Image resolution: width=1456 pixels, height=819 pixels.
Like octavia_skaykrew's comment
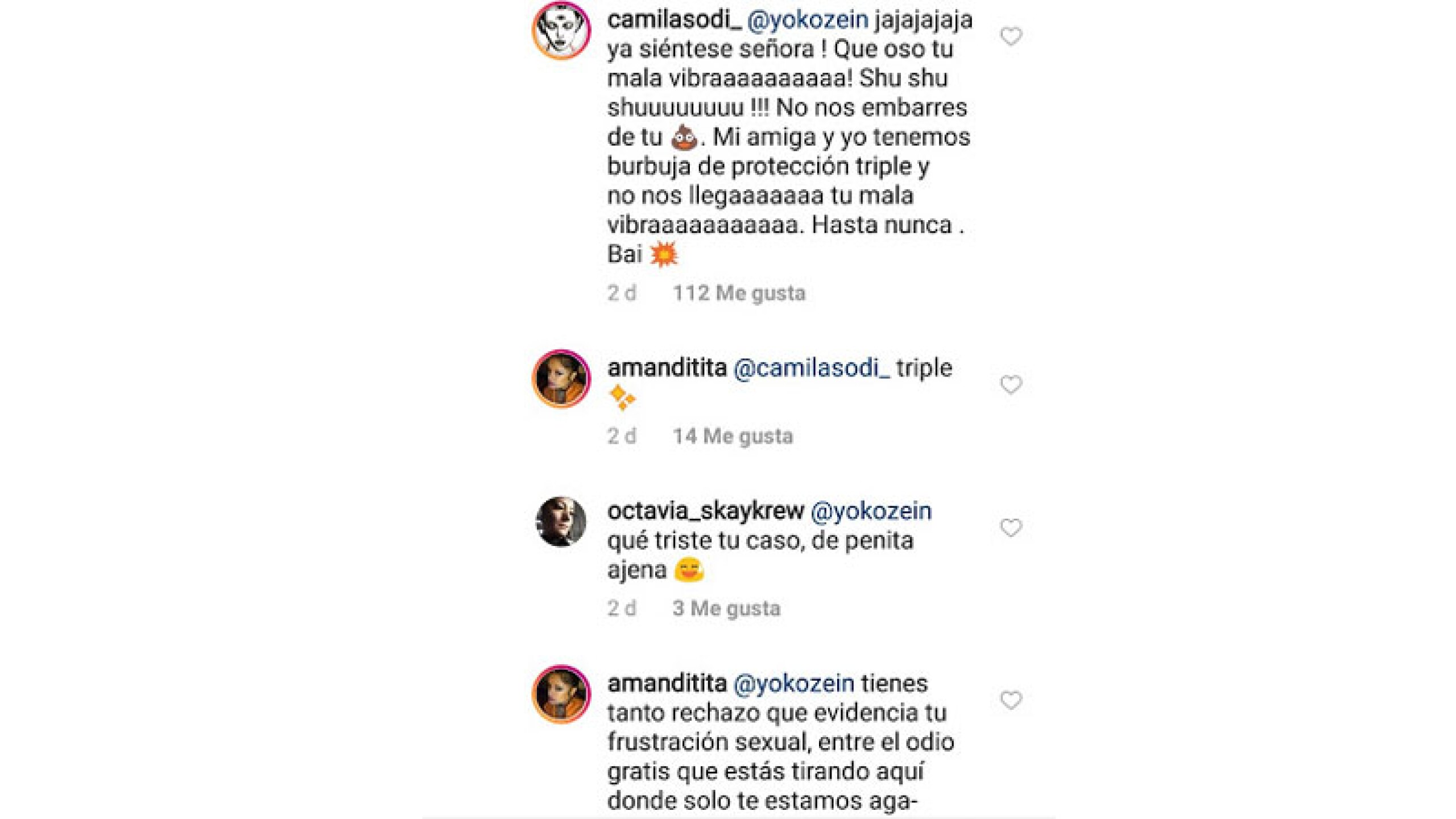click(x=1011, y=528)
